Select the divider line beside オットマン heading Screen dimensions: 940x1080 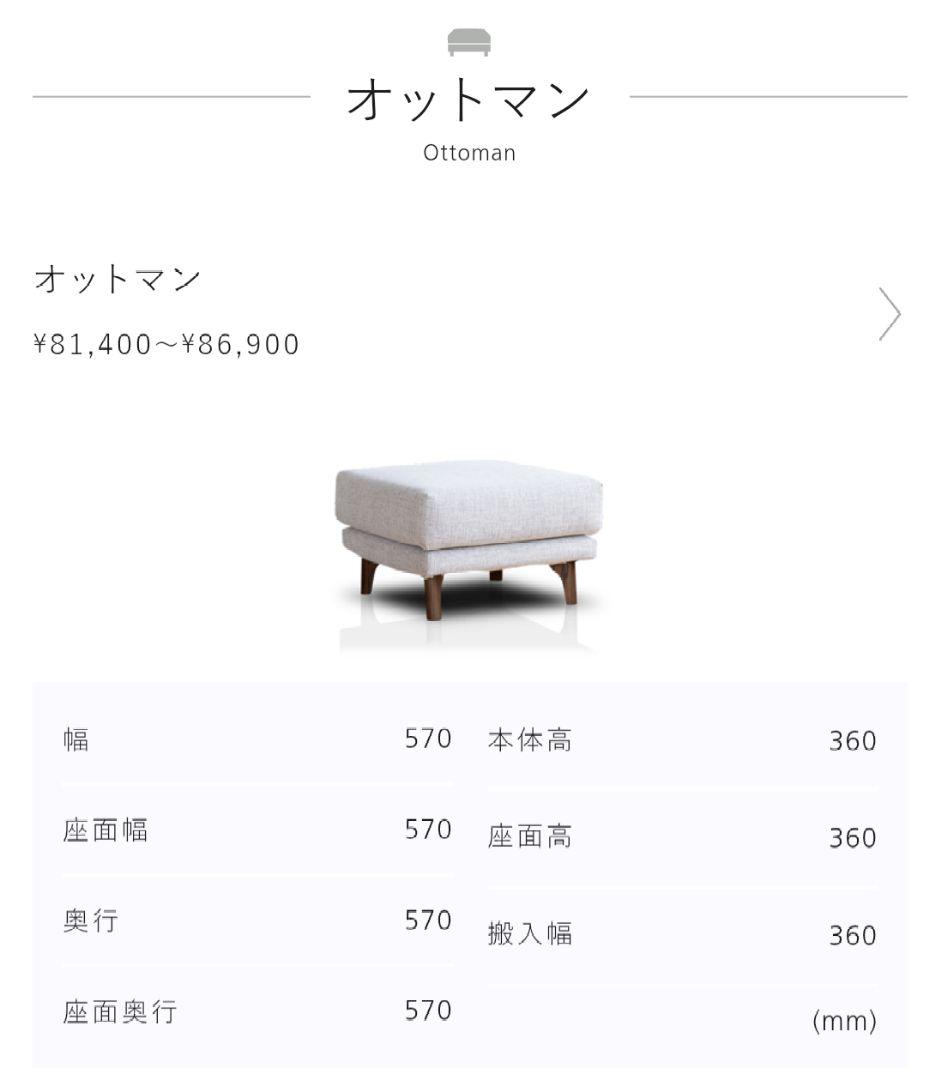click(170, 97)
